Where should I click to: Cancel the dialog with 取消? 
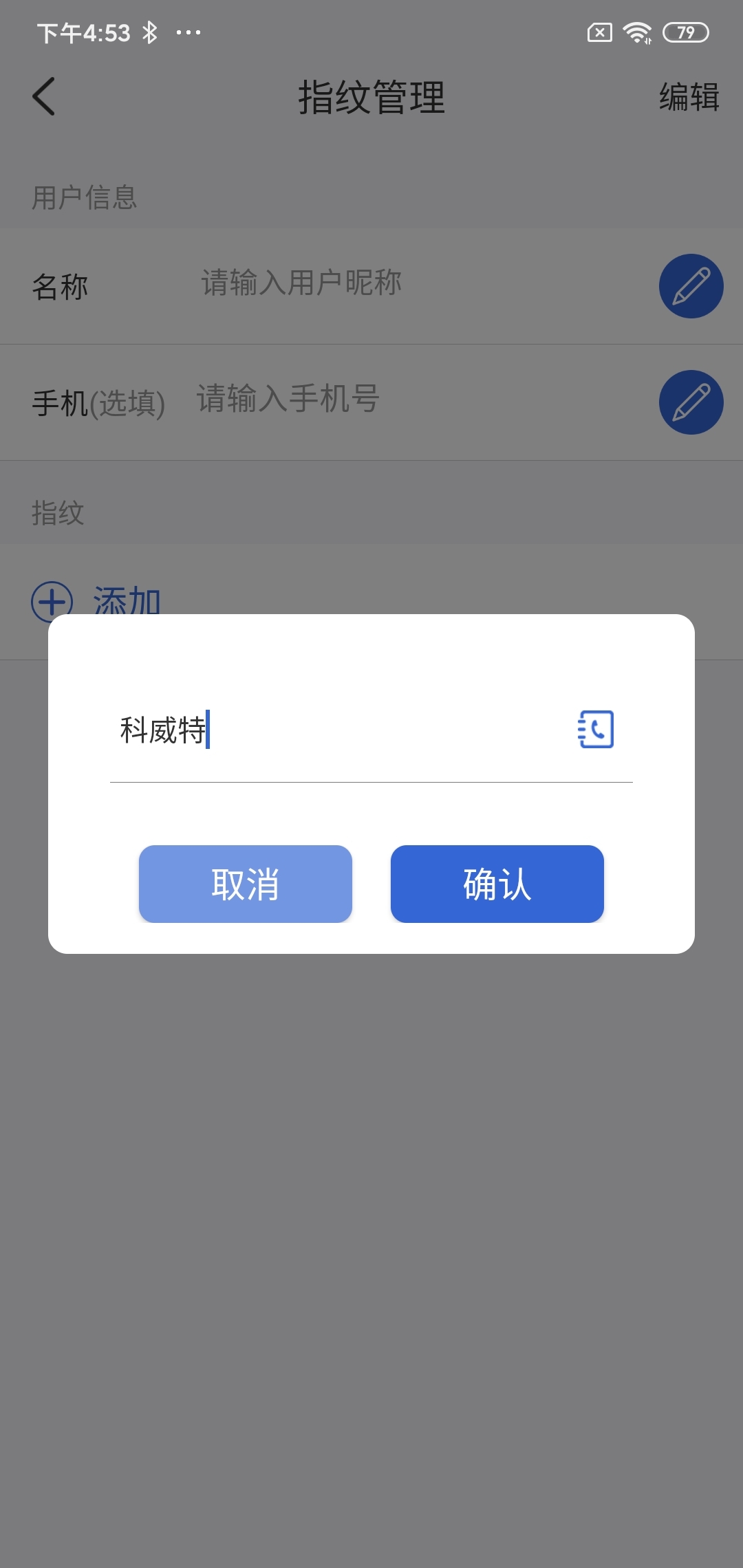coord(246,884)
